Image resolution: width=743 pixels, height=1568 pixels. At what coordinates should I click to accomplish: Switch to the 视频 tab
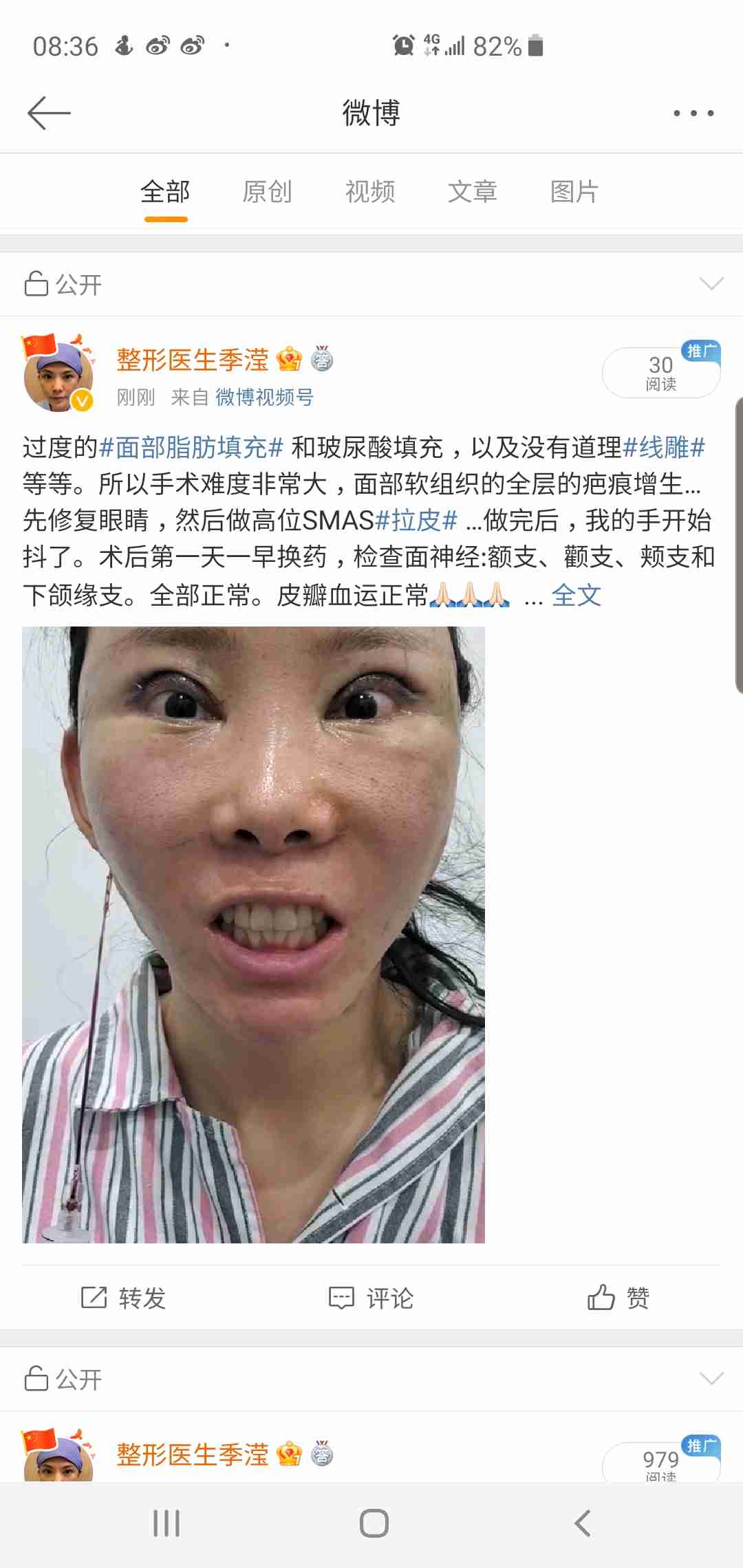[370, 192]
